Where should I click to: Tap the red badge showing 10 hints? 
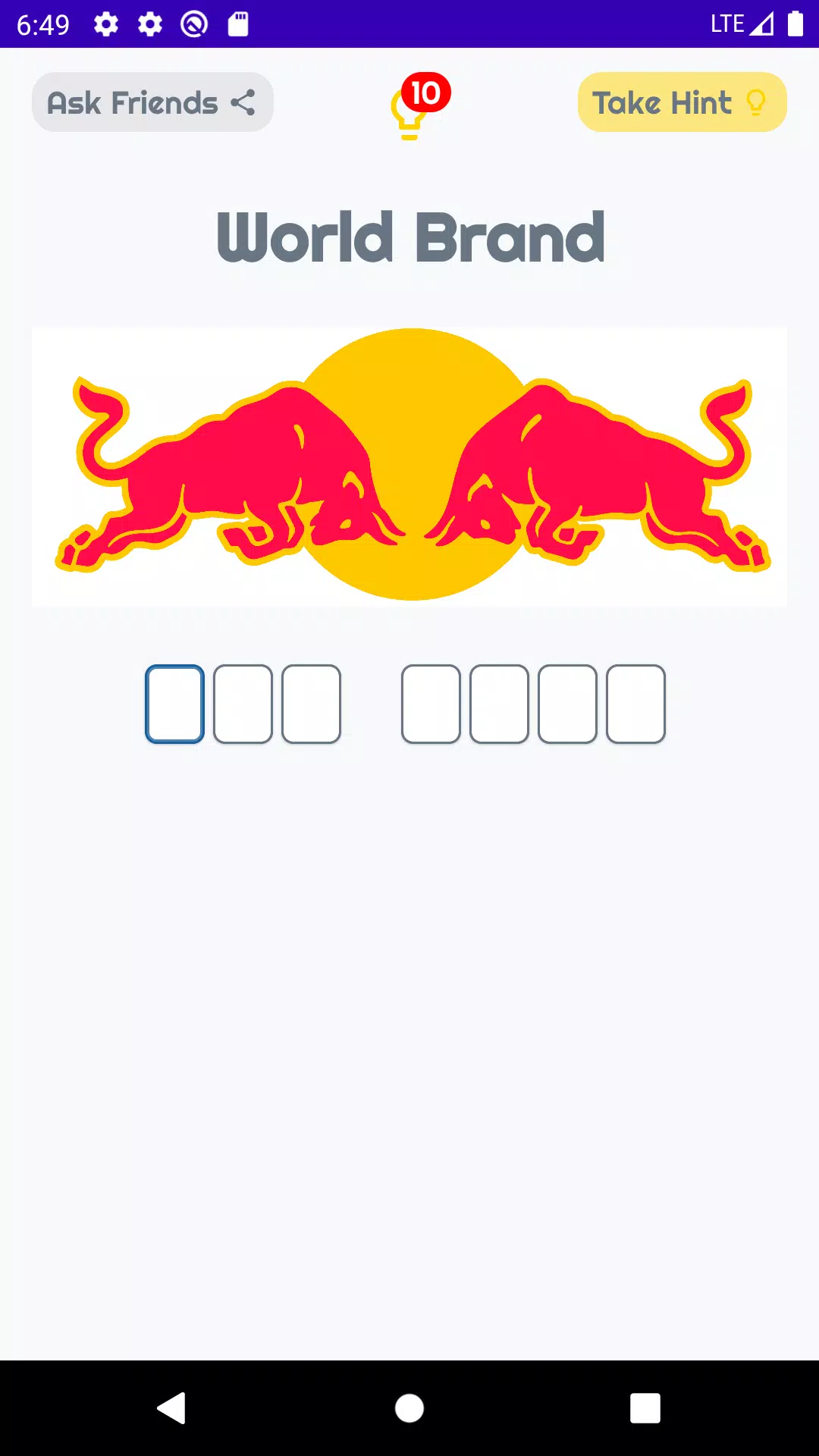(x=425, y=93)
